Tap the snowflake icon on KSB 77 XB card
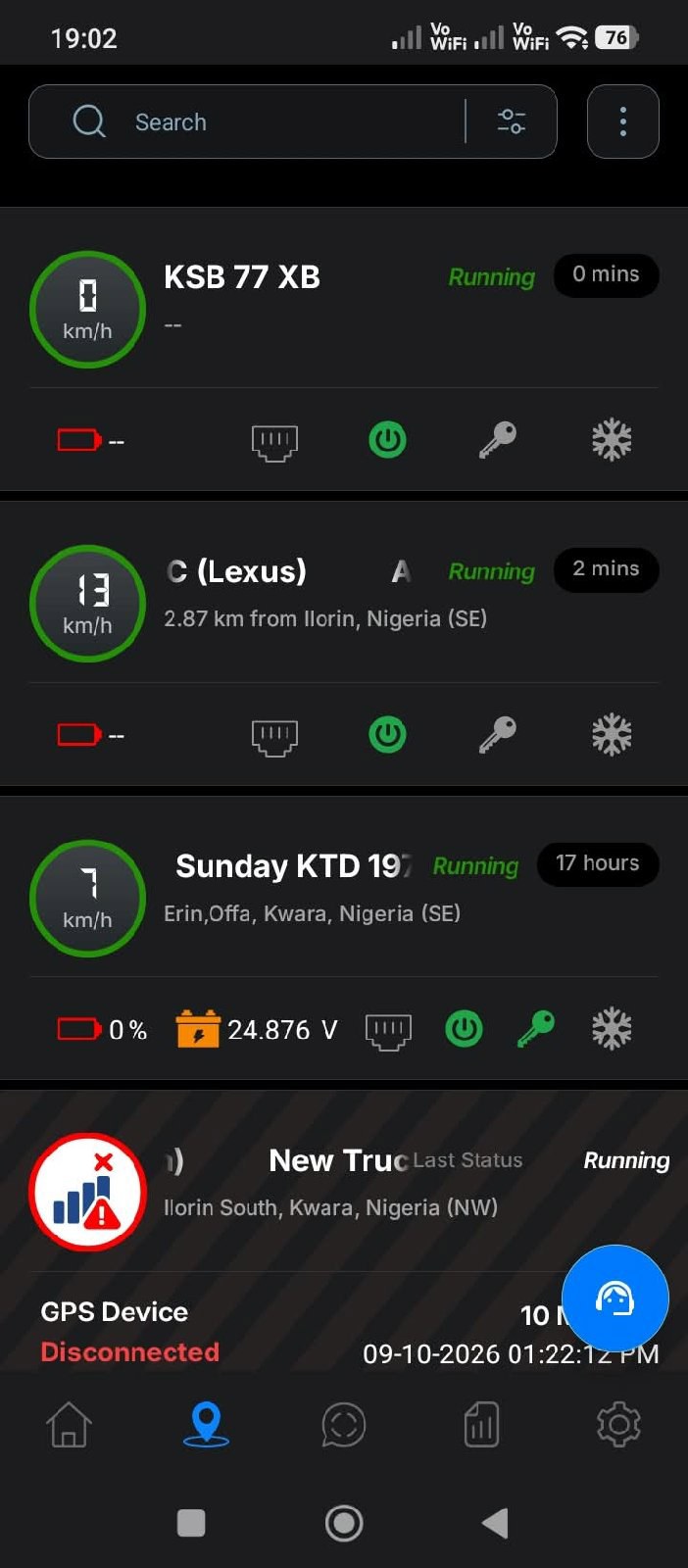The height and width of the screenshot is (1568, 688). 612,440
